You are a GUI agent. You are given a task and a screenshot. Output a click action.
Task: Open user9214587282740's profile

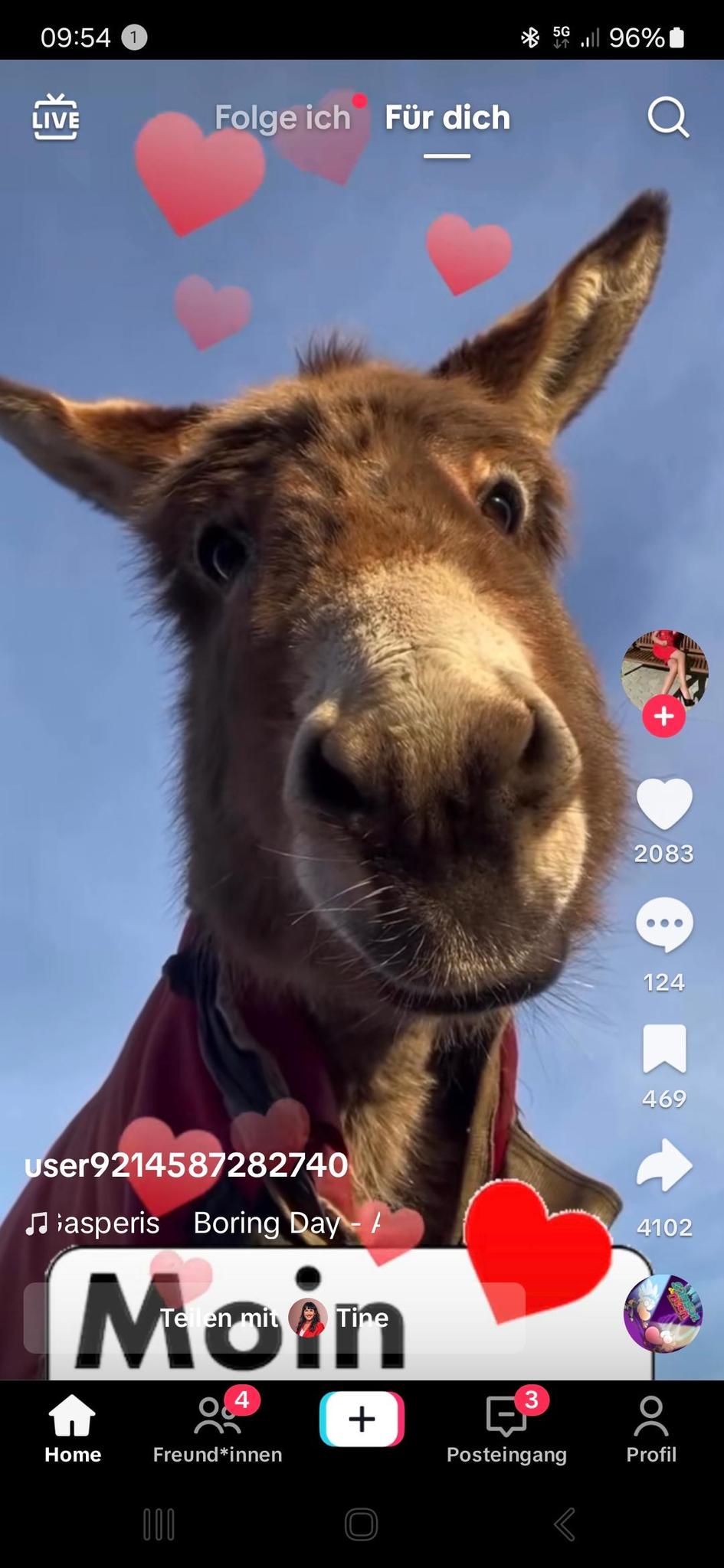click(x=186, y=1165)
